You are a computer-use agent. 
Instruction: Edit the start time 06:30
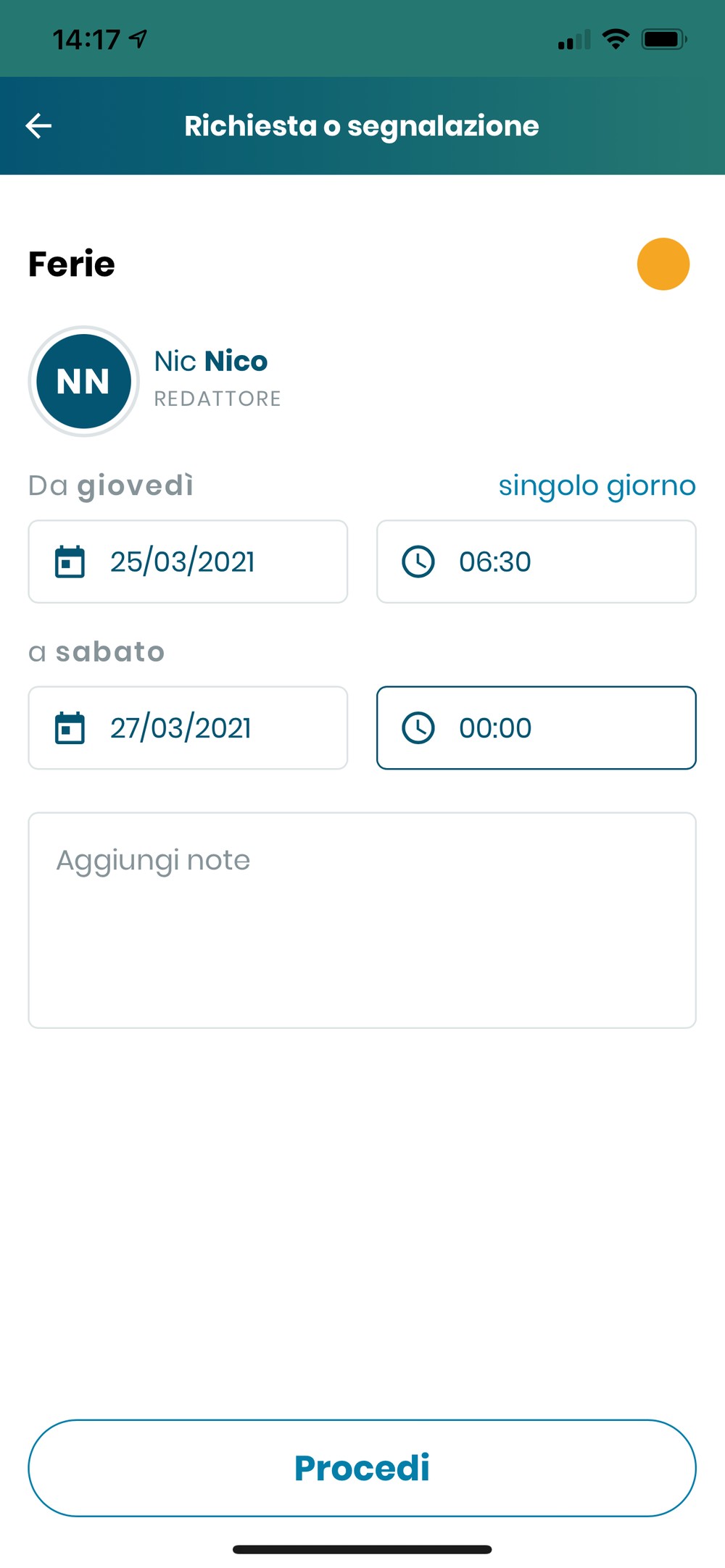(x=536, y=562)
